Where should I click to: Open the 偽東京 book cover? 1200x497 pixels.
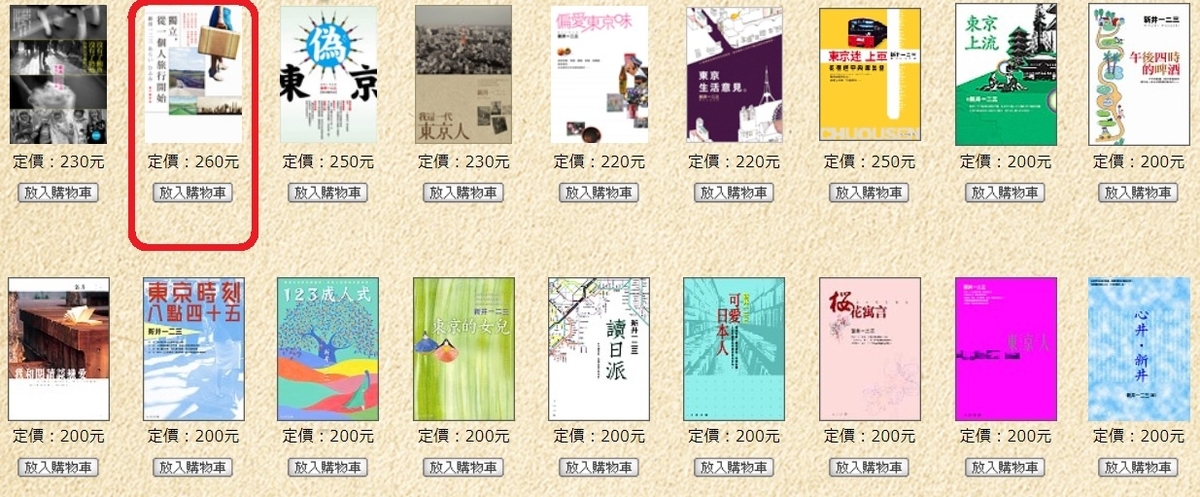coord(328,75)
